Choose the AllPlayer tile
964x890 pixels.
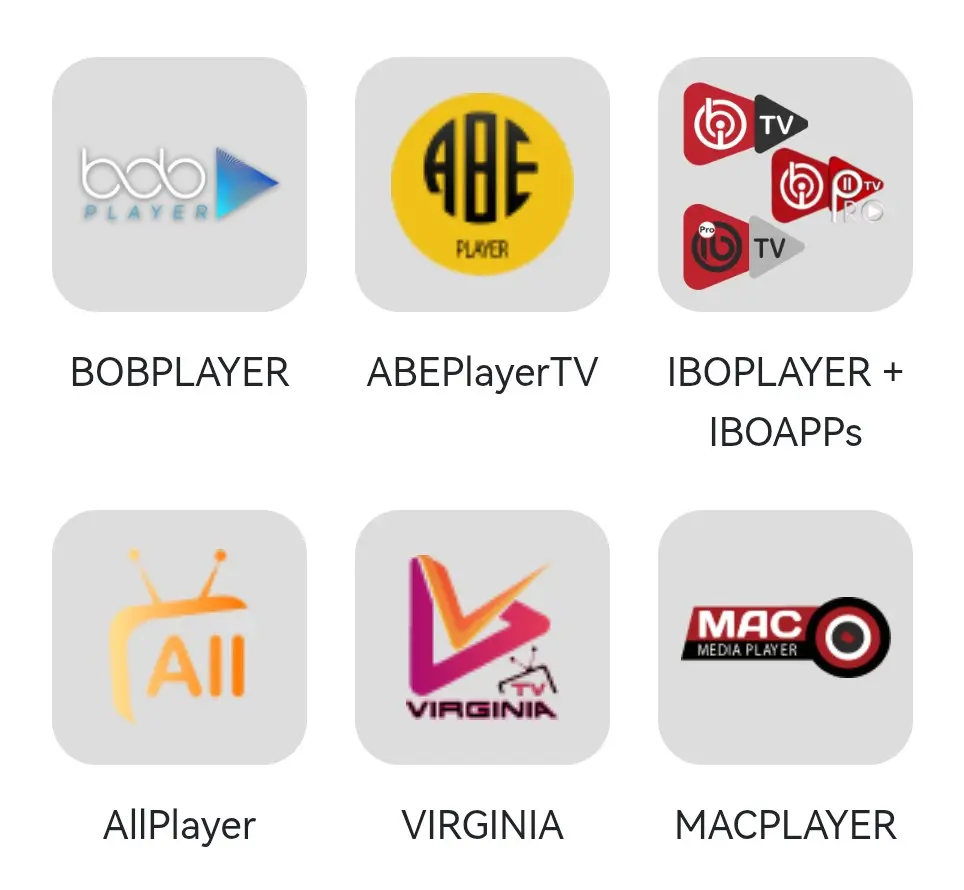tap(179, 638)
